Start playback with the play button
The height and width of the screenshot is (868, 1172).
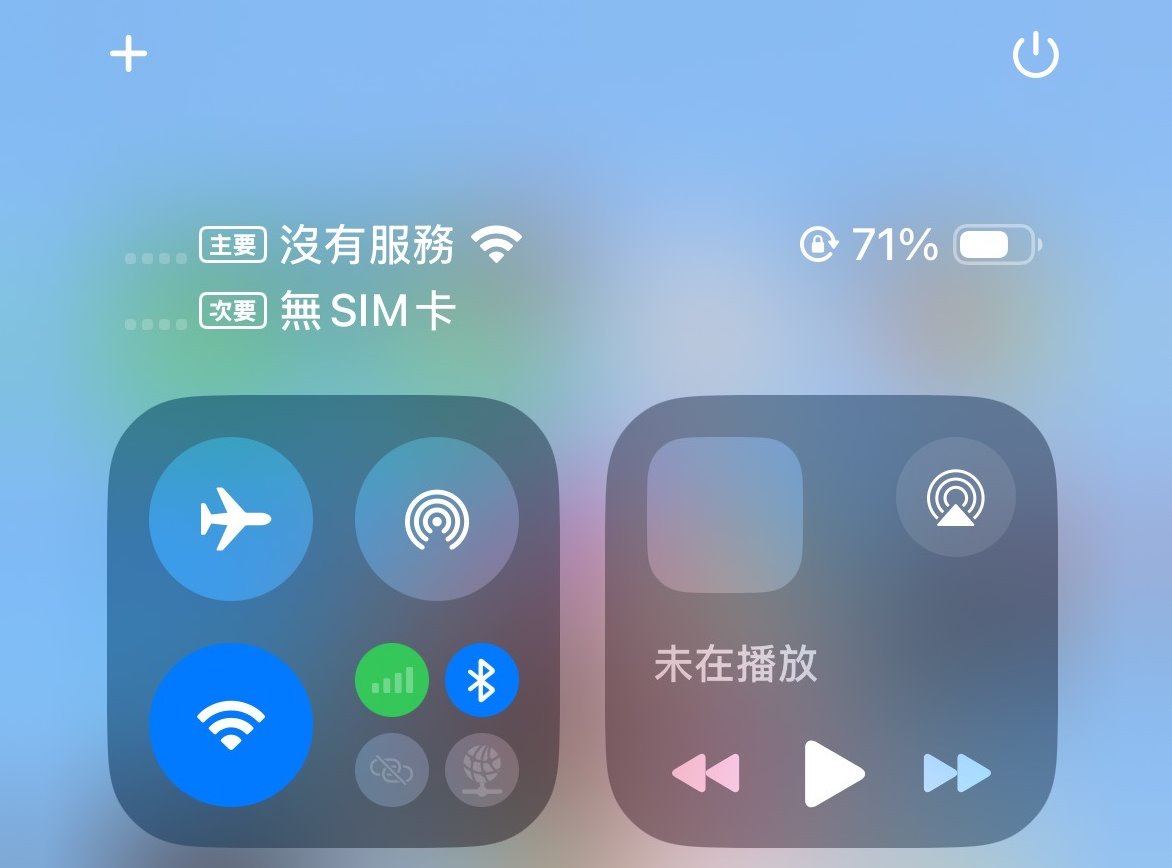833,773
